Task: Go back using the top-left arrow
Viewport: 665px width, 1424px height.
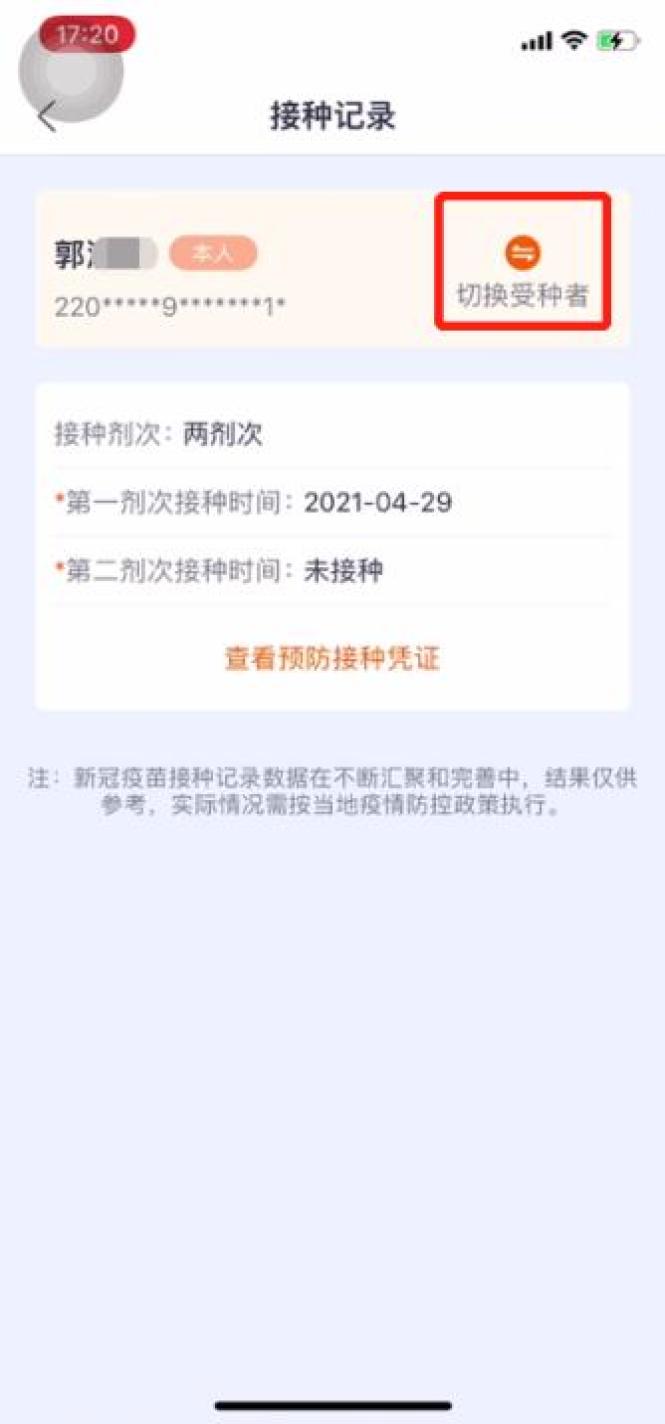Action: click(x=46, y=116)
